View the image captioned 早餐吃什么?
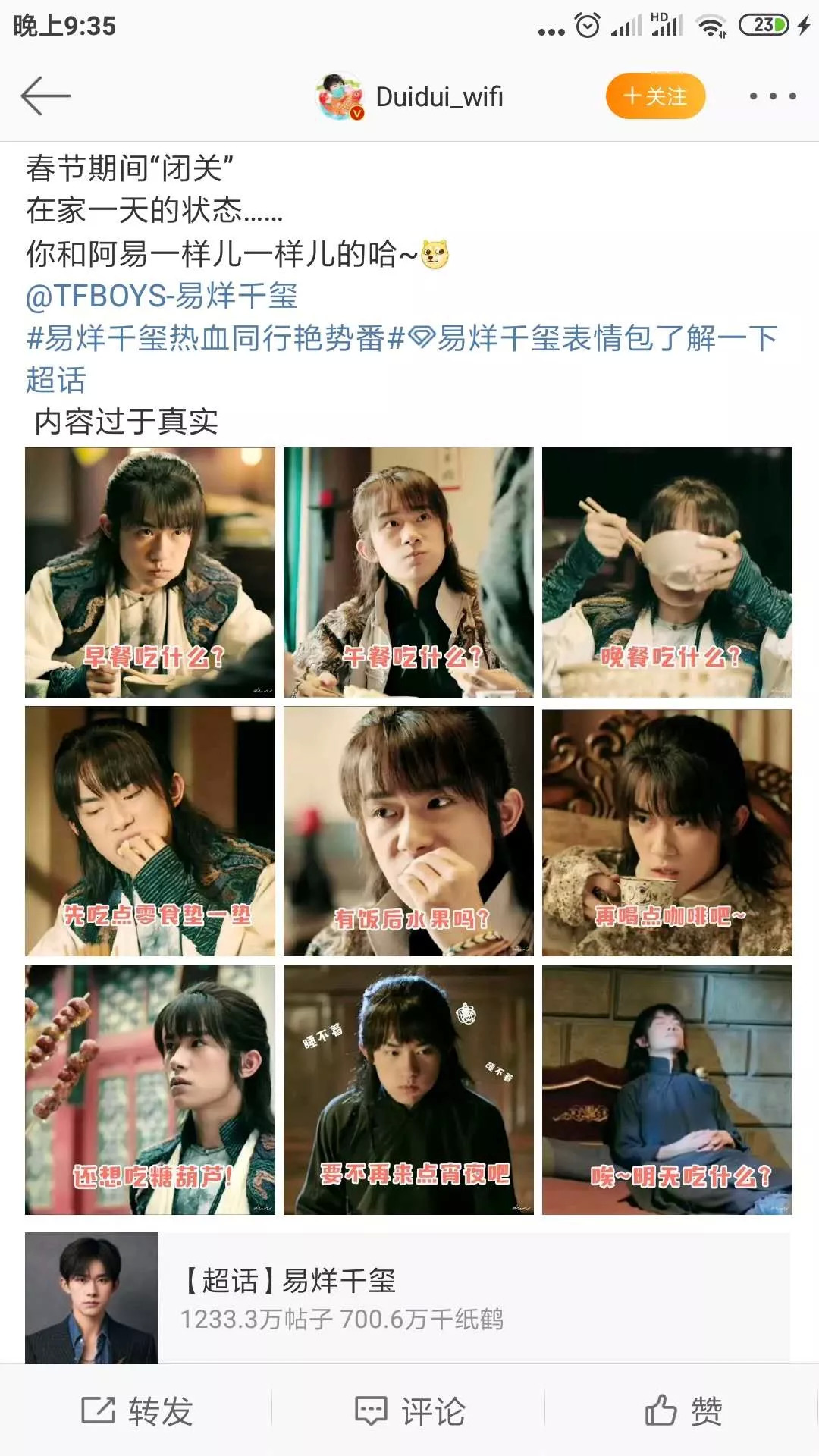The width and height of the screenshot is (819, 1456). pos(150,573)
